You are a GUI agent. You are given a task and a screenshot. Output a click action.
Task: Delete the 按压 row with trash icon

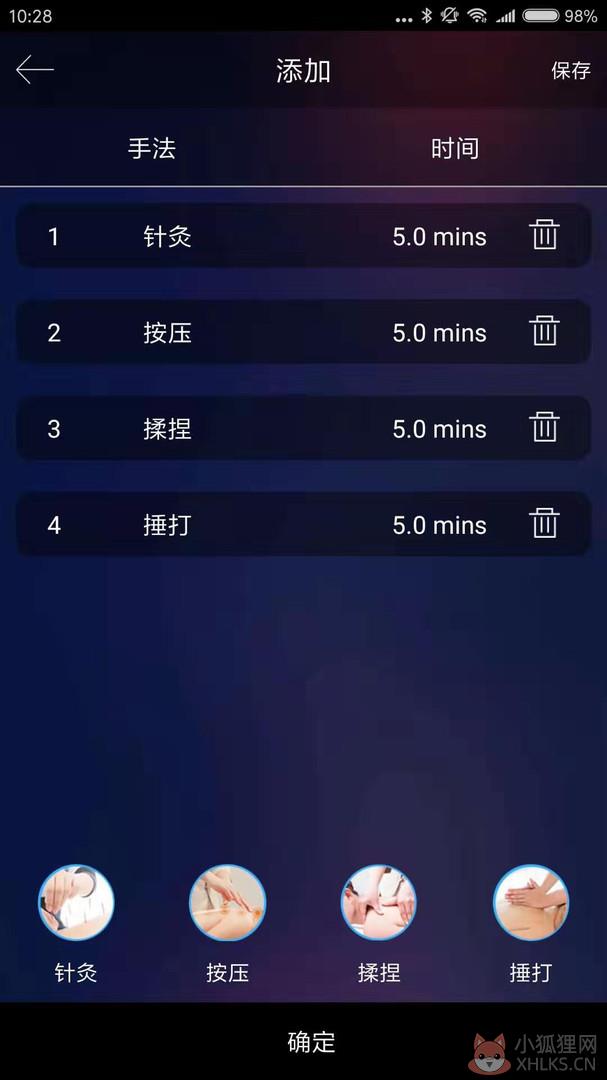544,331
